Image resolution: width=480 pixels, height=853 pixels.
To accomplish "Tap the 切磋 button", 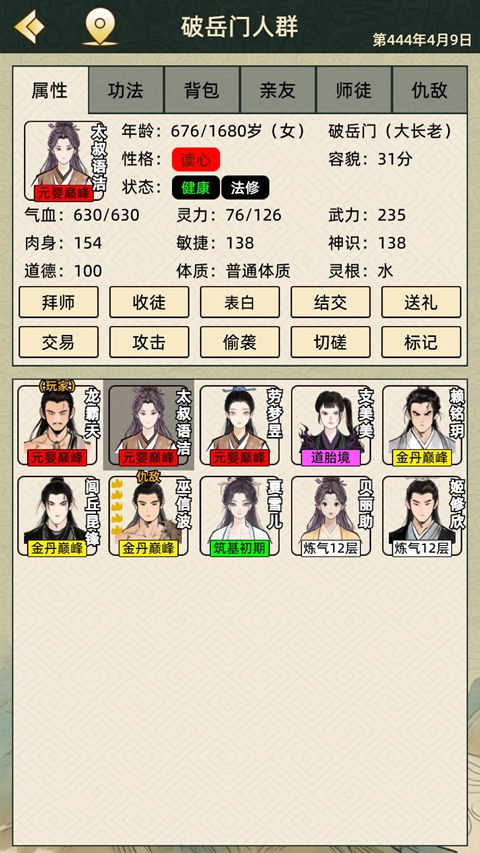I will pos(330,342).
